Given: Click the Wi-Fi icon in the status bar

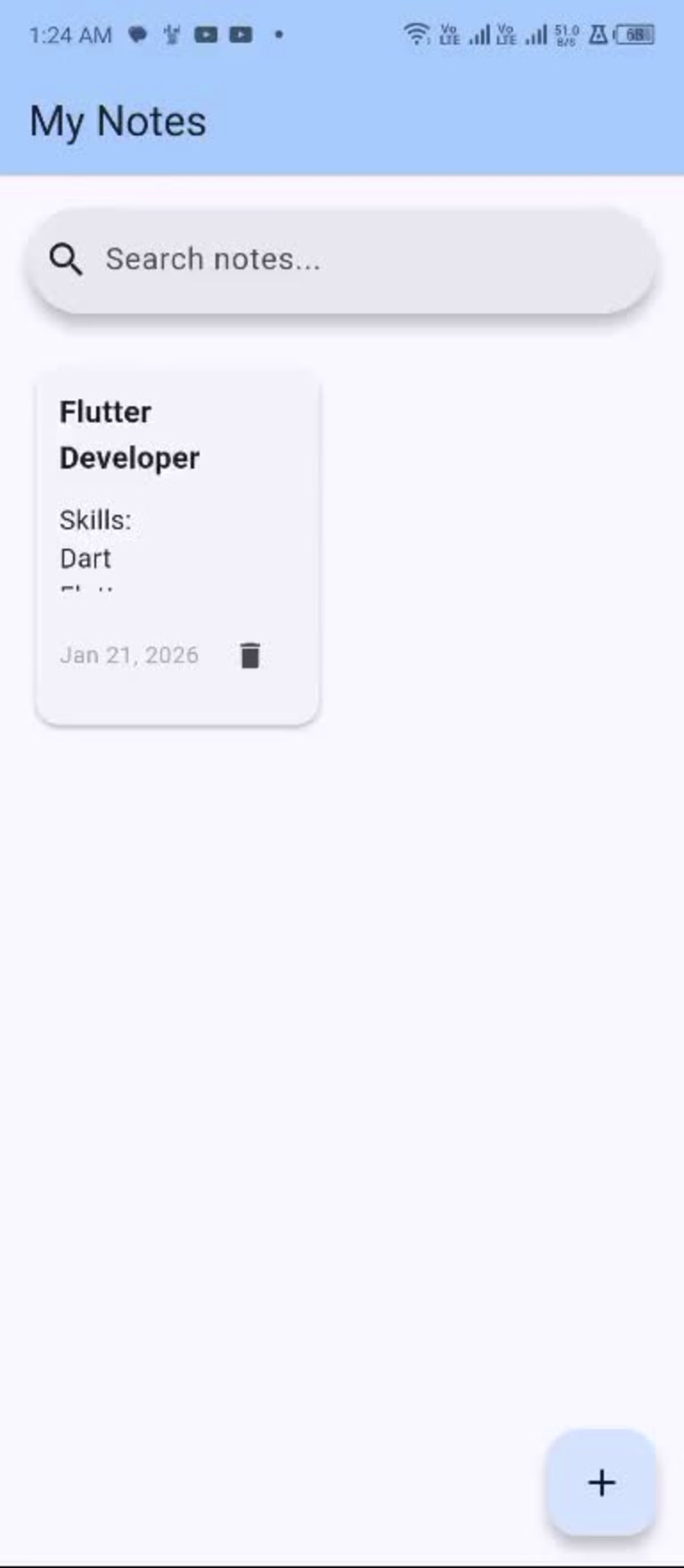Looking at the screenshot, I should pyautogui.click(x=416, y=33).
